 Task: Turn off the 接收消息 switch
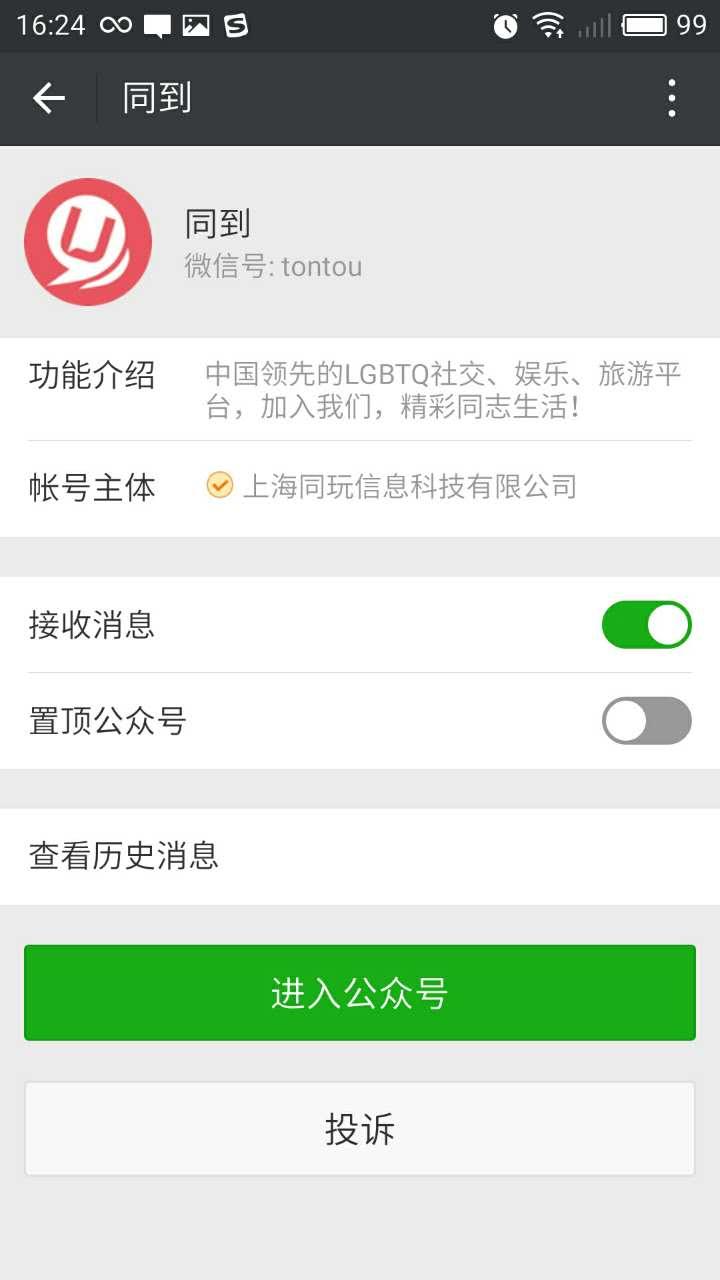click(646, 625)
